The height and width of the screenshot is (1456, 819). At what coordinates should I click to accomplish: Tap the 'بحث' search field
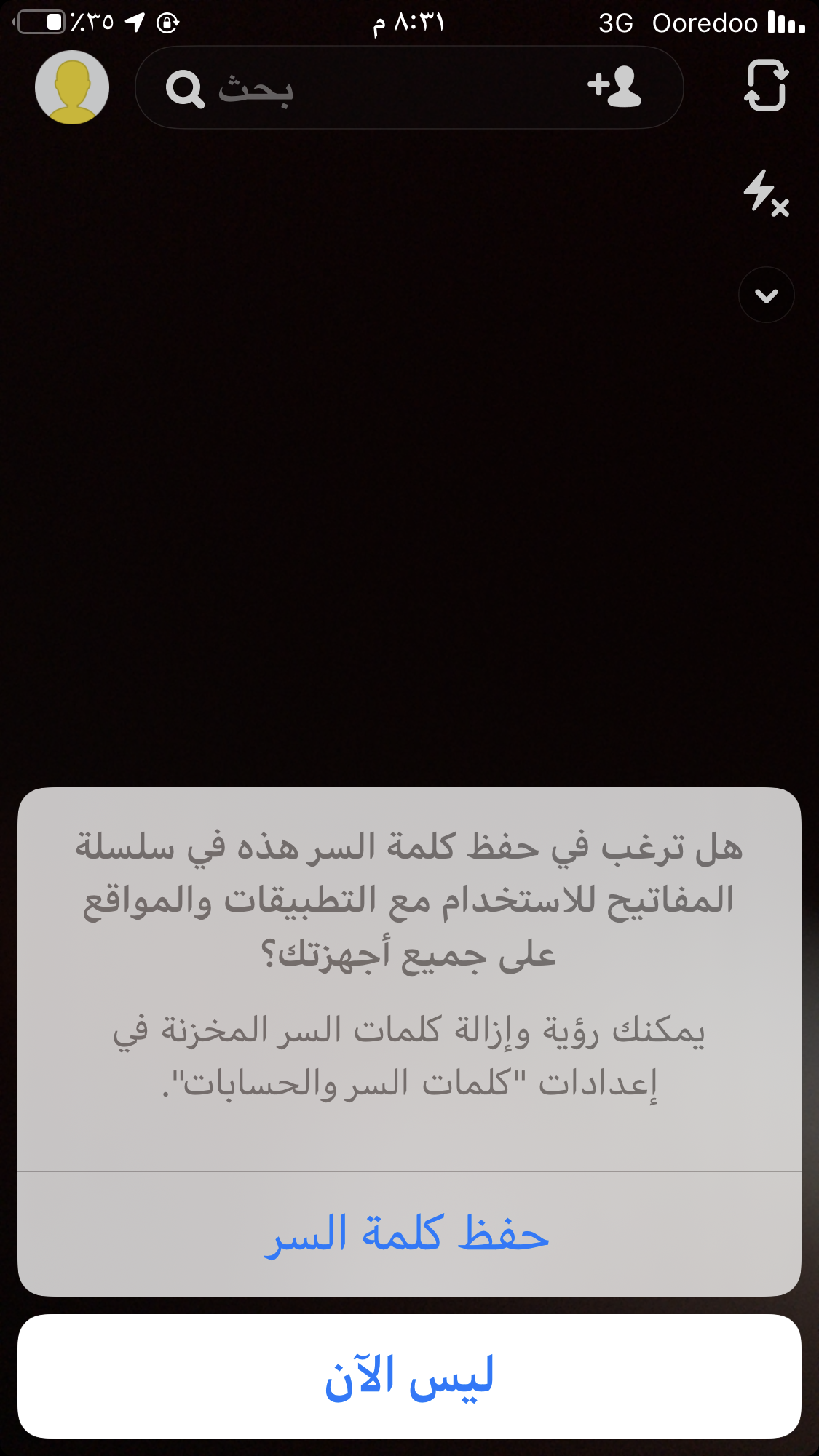[364, 88]
